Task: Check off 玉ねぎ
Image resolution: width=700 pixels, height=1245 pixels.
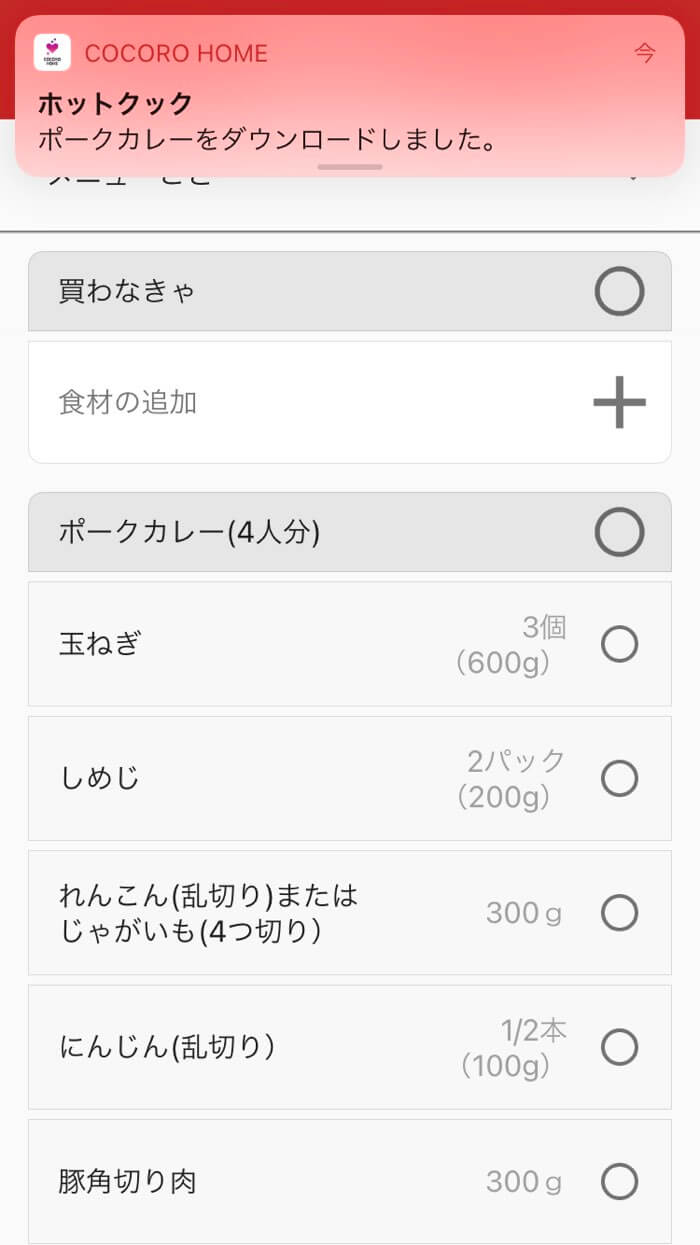Action: 619,644
